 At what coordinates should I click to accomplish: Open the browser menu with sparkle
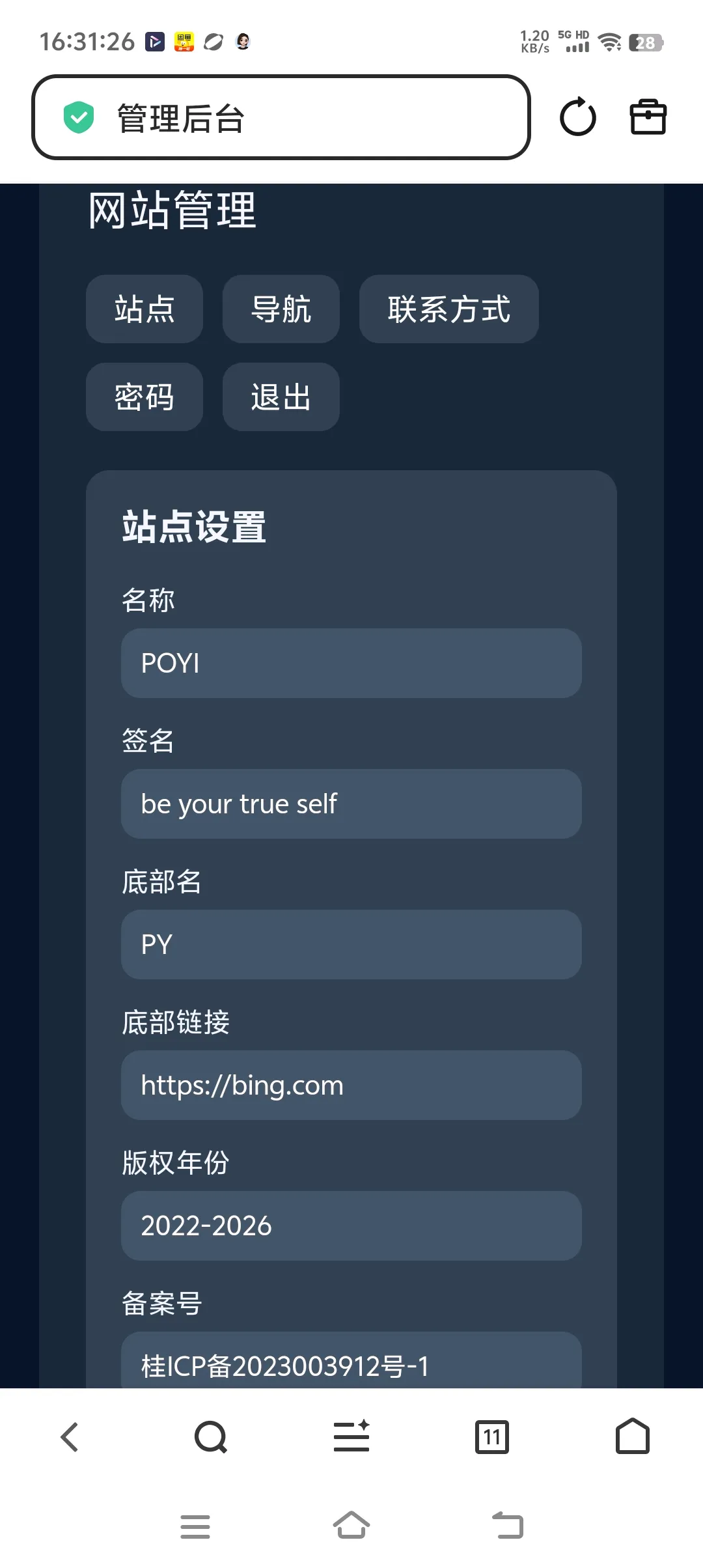coord(351,1436)
